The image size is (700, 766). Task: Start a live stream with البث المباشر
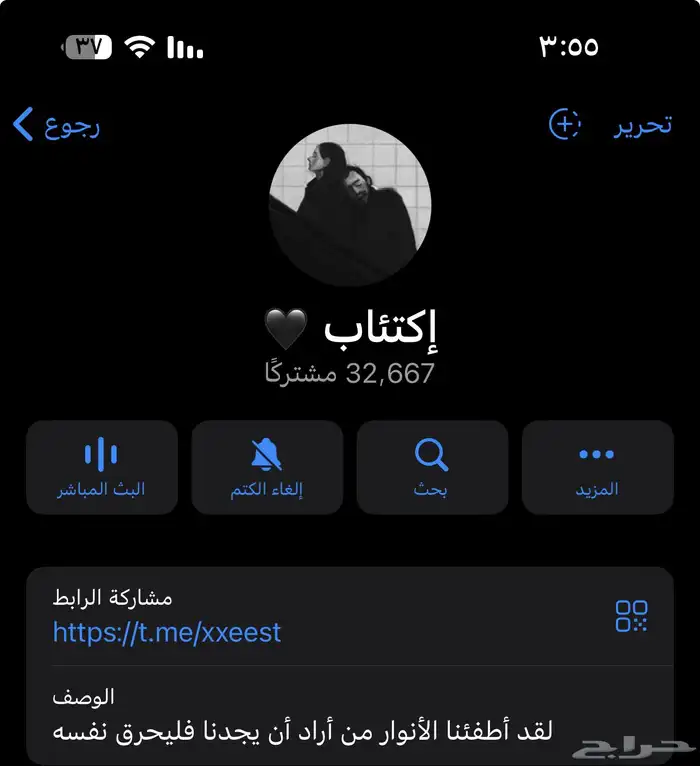[x=101, y=467]
